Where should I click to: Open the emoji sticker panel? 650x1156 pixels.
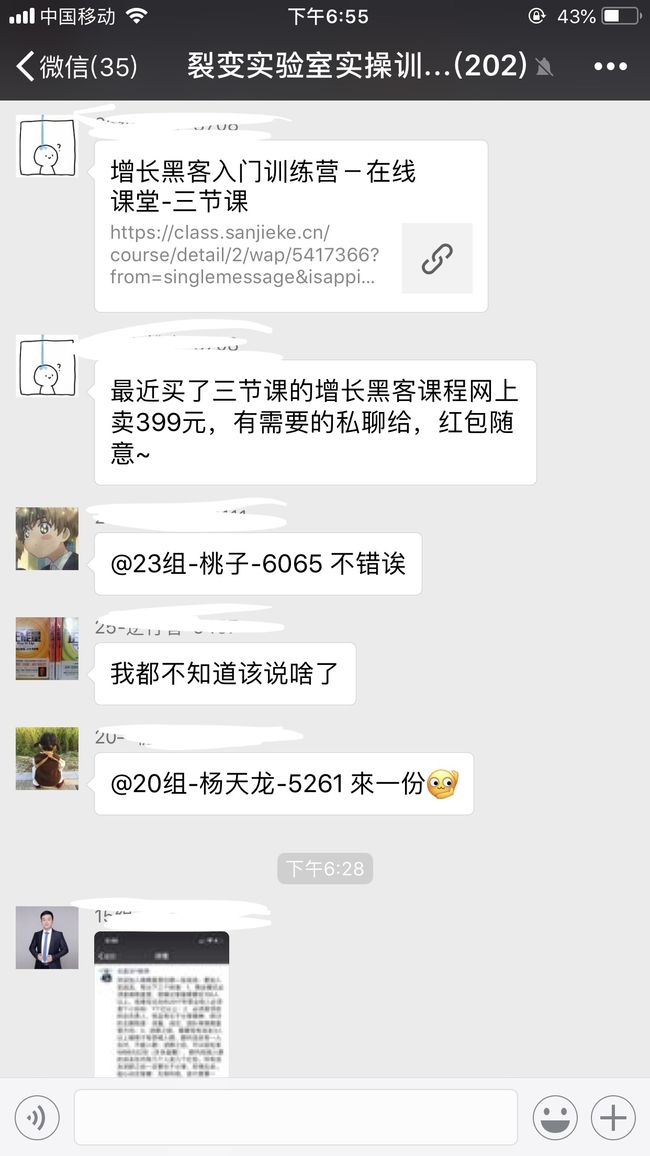(555, 1118)
